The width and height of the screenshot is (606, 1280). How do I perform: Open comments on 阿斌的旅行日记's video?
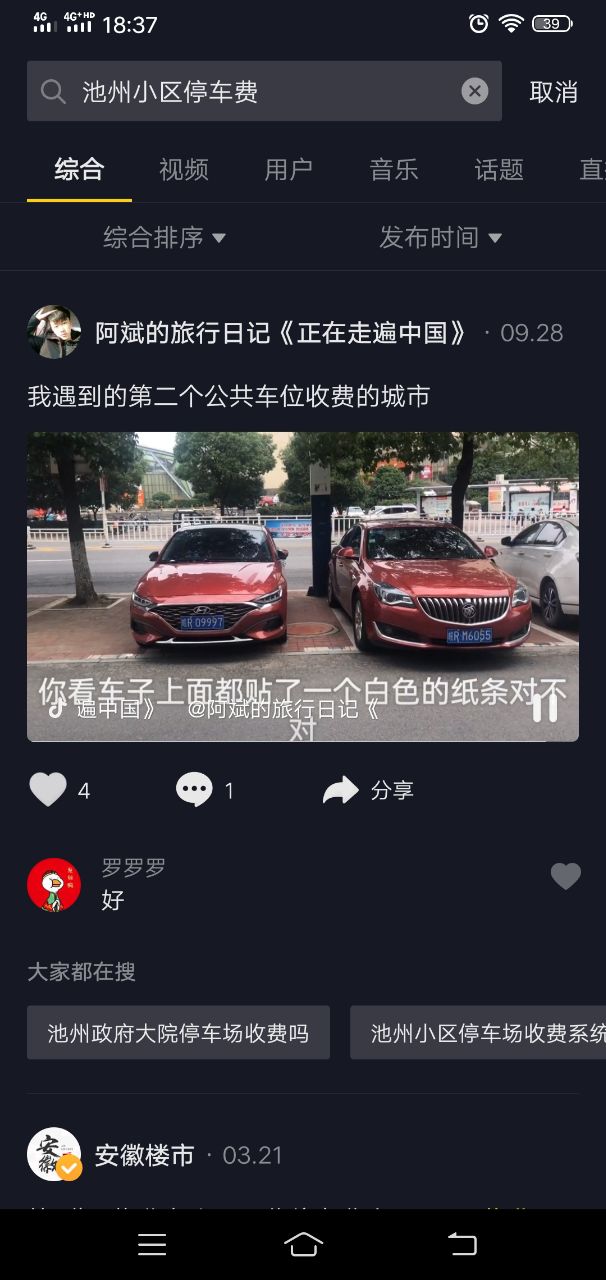194,790
